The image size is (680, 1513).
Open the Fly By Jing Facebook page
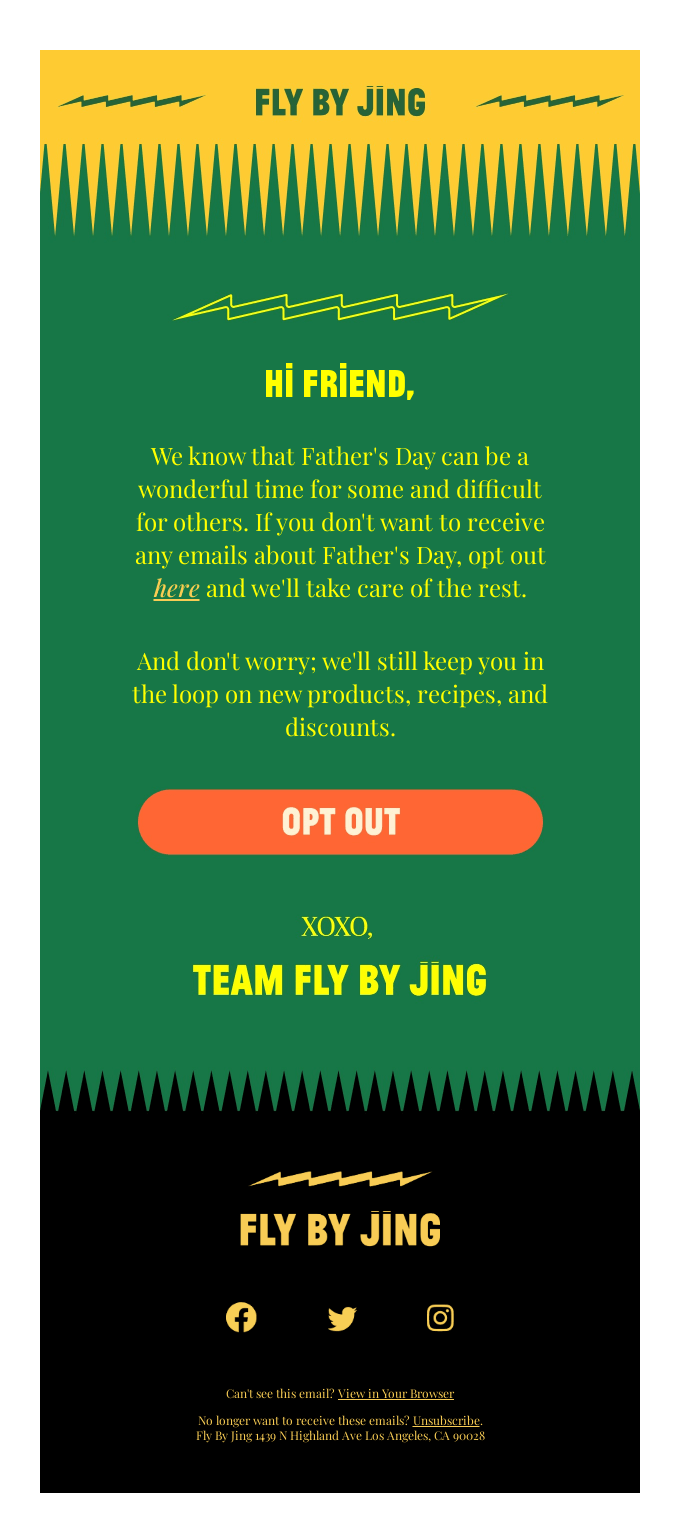pos(241,1318)
